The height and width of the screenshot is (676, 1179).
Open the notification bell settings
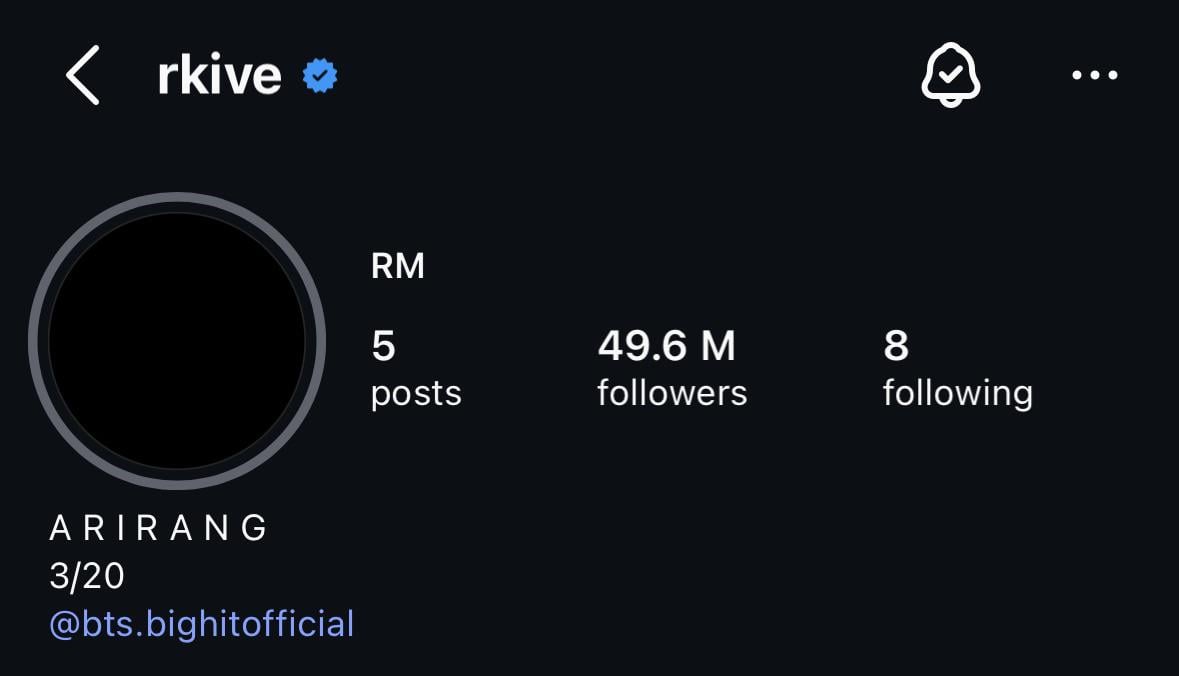coord(950,75)
